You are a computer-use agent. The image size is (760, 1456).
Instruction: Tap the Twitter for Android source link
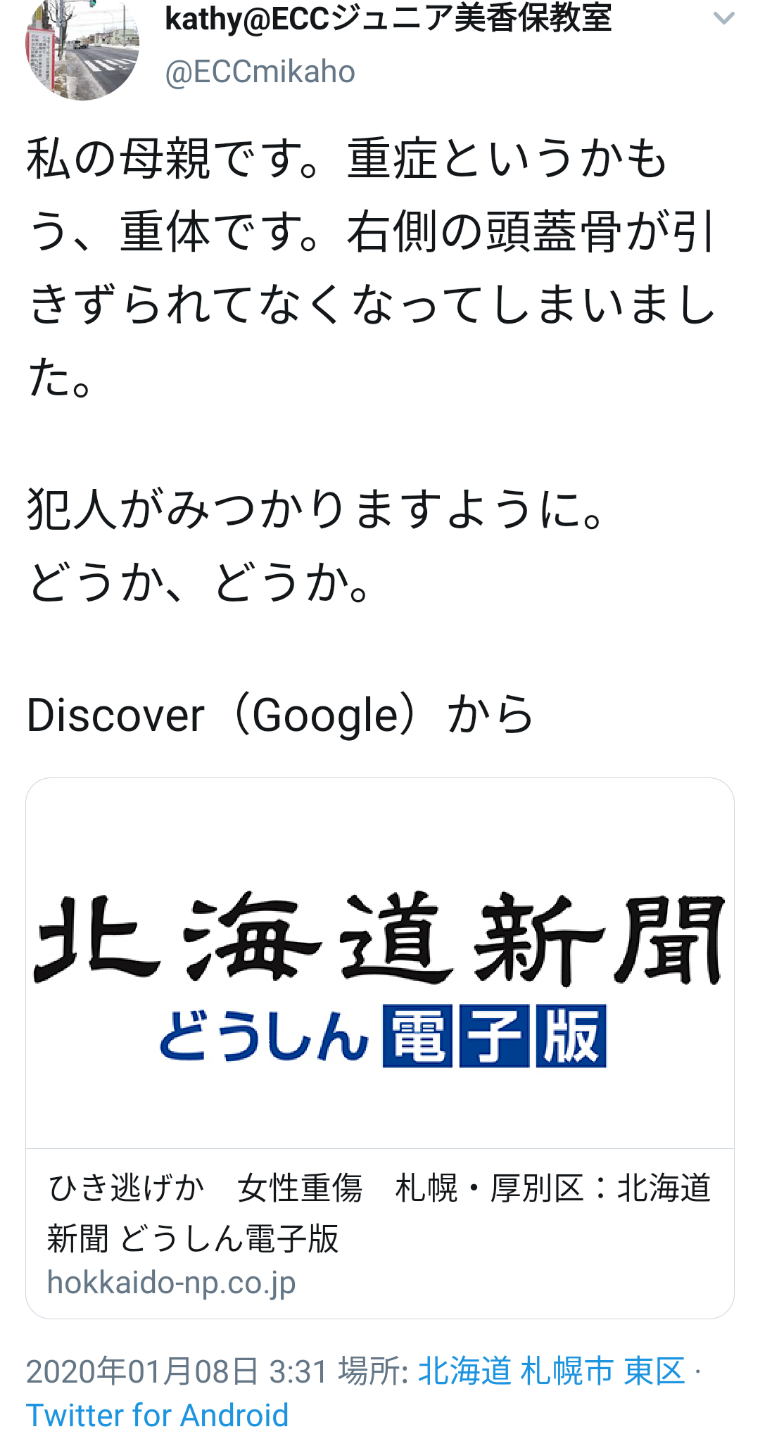coord(157,1415)
